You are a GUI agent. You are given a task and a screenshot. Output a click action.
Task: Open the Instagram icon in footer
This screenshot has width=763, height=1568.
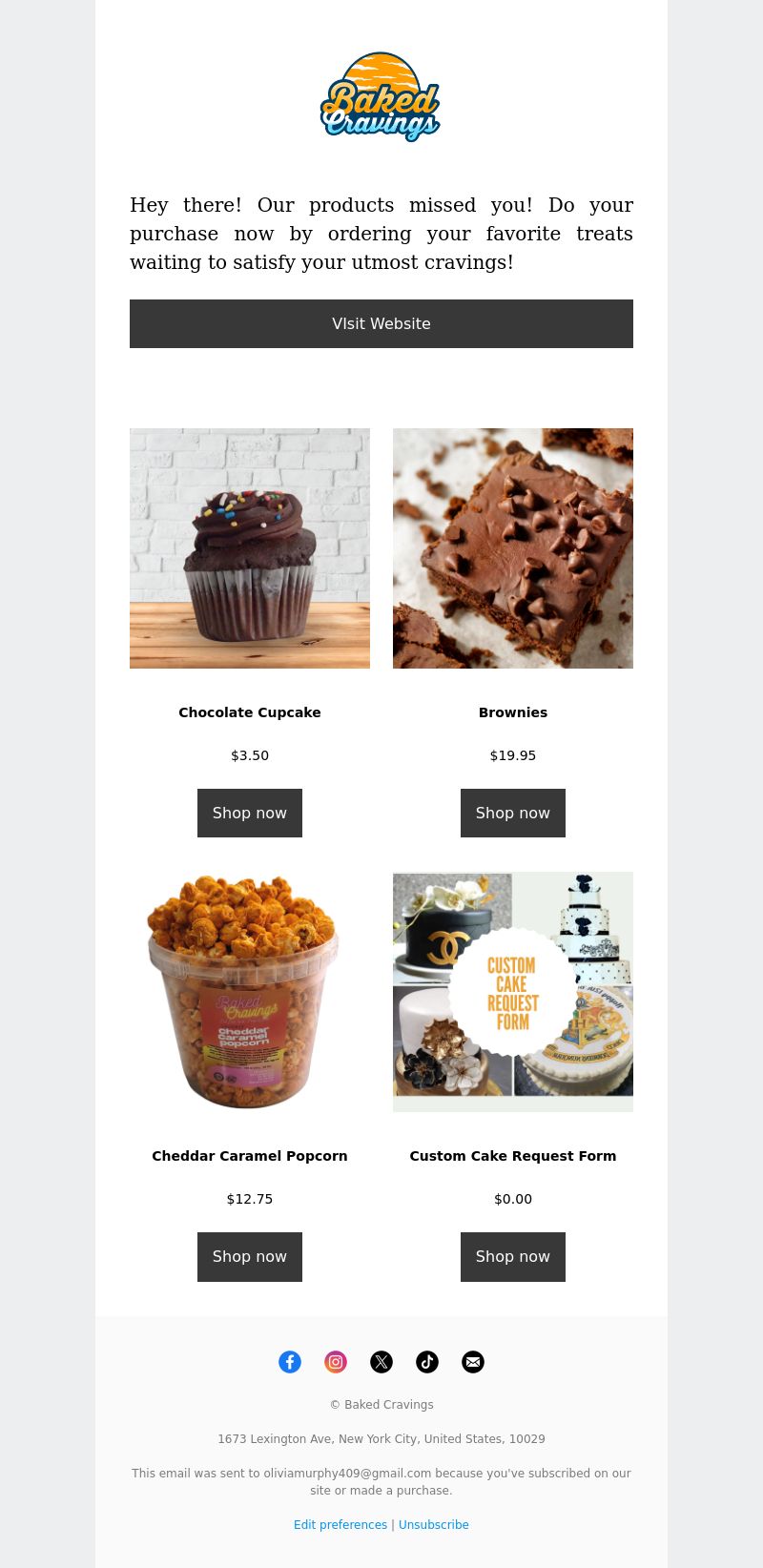336,1362
